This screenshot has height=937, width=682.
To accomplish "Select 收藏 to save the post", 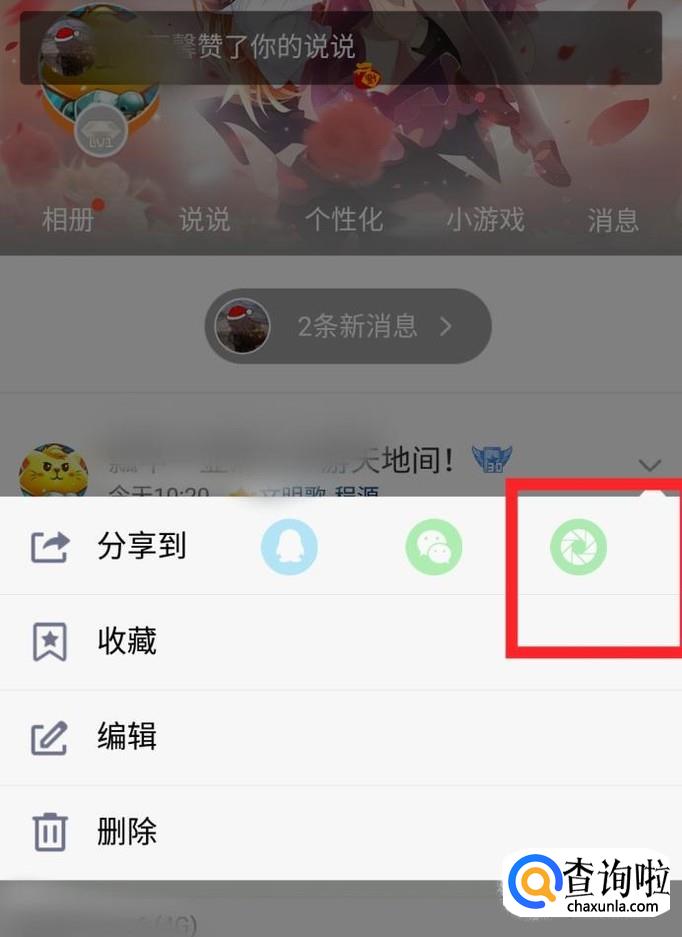I will click(x=127, y=641).
